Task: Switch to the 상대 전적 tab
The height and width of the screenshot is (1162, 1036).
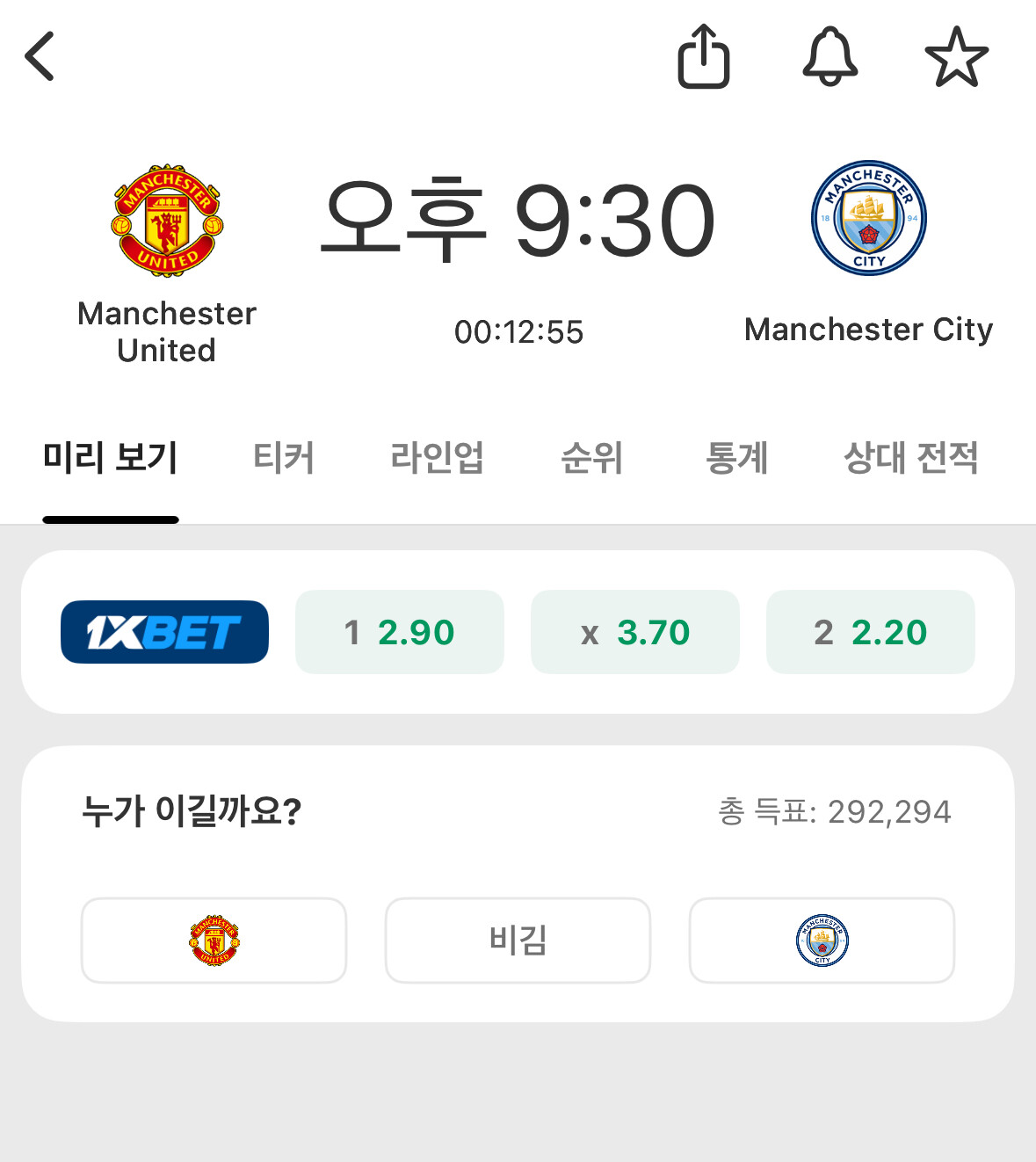Action: [910, 458]
